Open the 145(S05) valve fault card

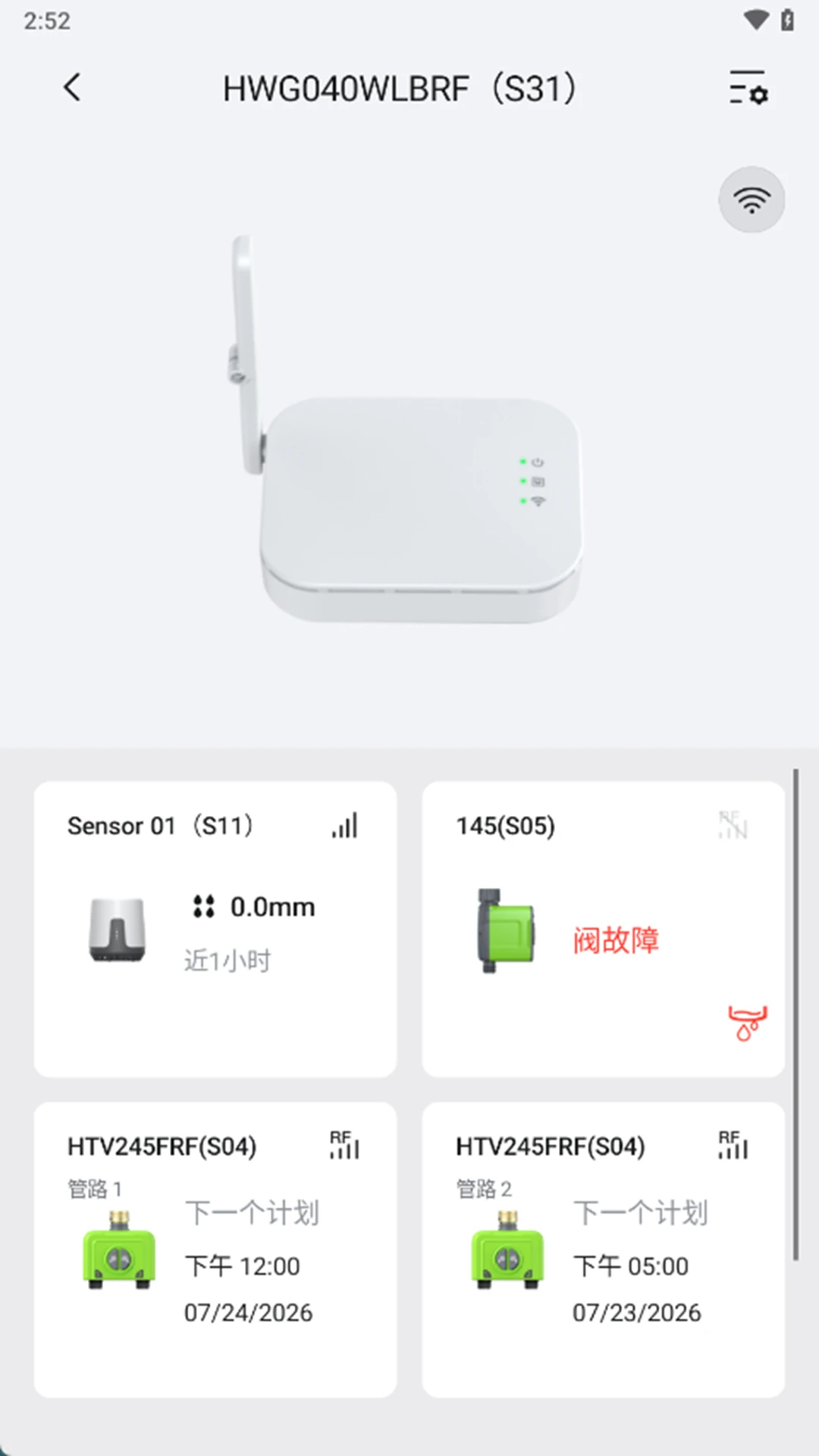[x=604, y=929]
